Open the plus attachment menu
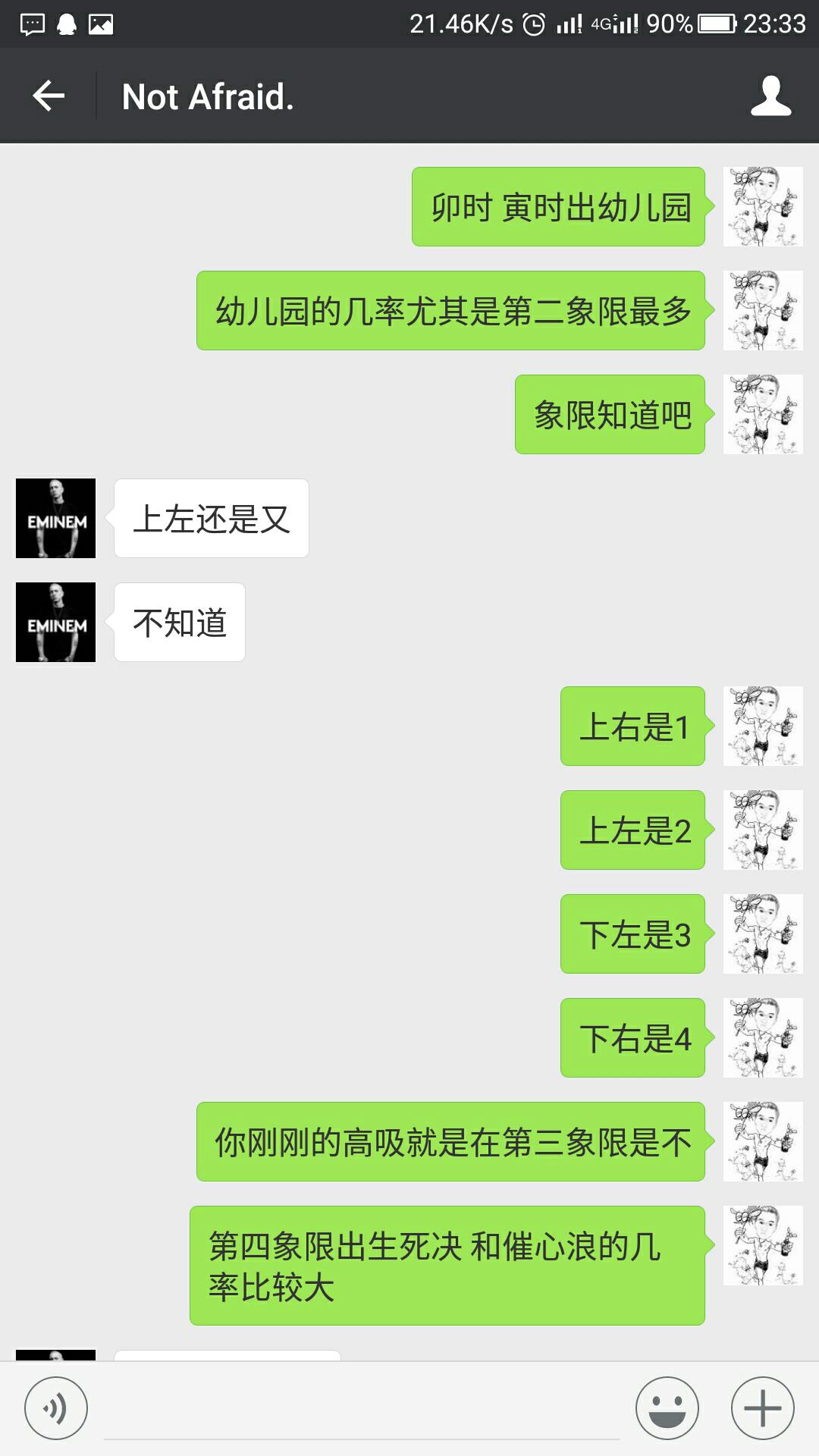The width and height of the screenshot is (819, 1456). coord(762,1408)
